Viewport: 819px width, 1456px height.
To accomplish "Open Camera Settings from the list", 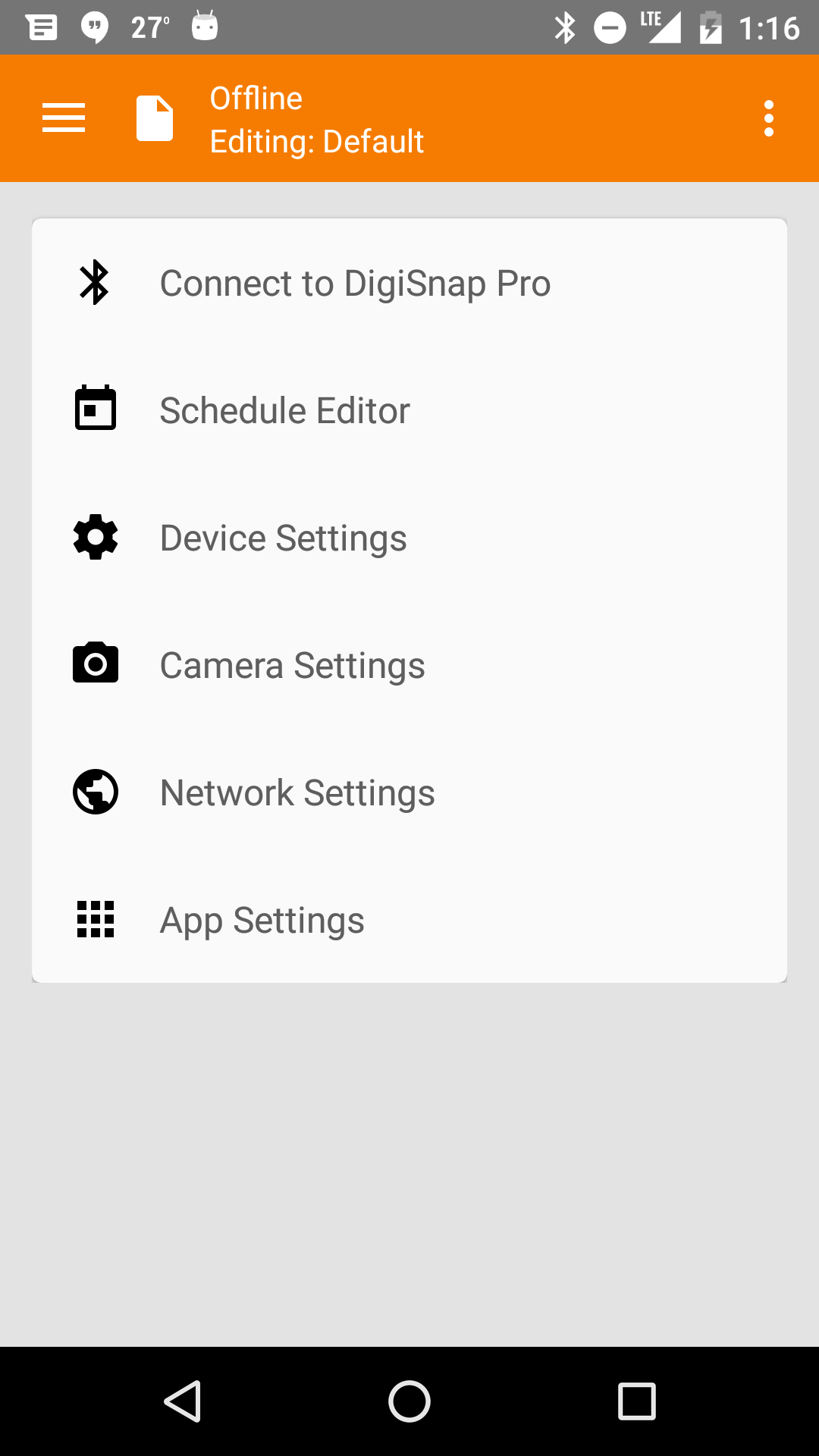I will (292, 664).
